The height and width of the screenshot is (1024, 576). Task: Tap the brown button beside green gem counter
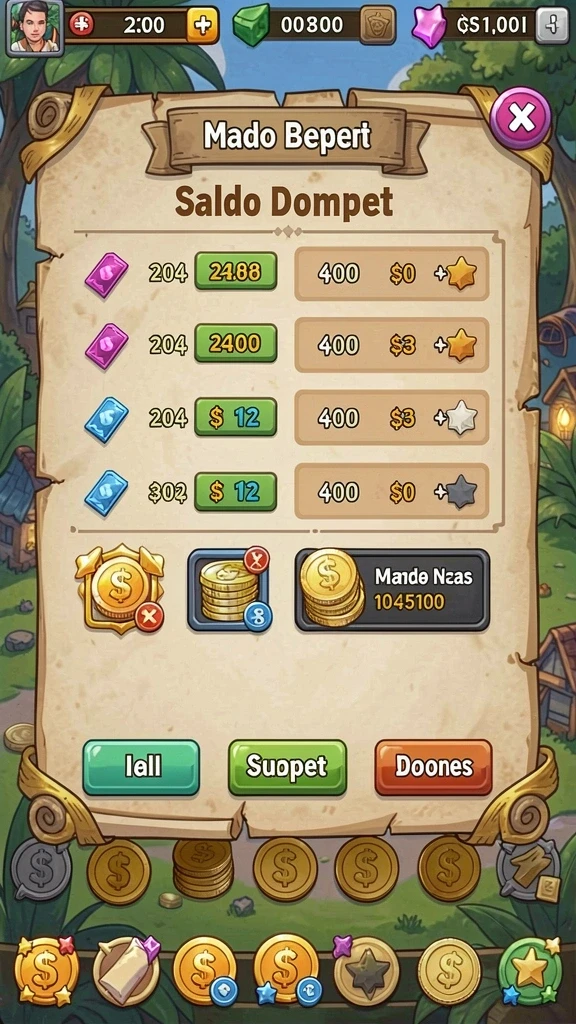pyautogui.click(x=377, y=25)
